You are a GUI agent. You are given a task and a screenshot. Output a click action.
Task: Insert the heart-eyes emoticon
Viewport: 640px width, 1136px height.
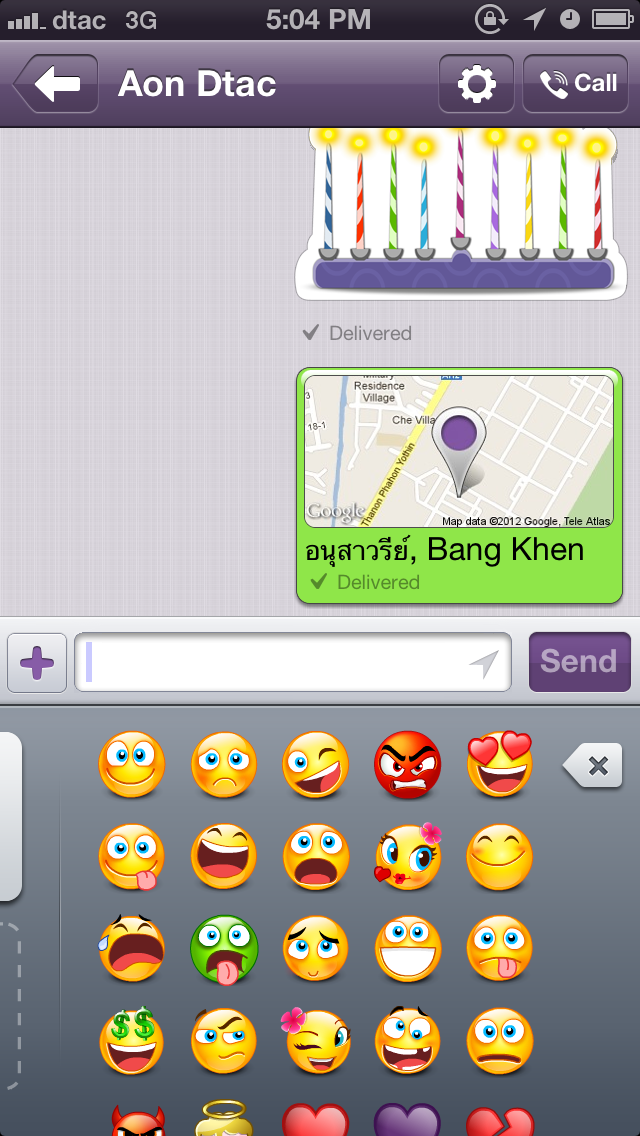coord(500,764)
